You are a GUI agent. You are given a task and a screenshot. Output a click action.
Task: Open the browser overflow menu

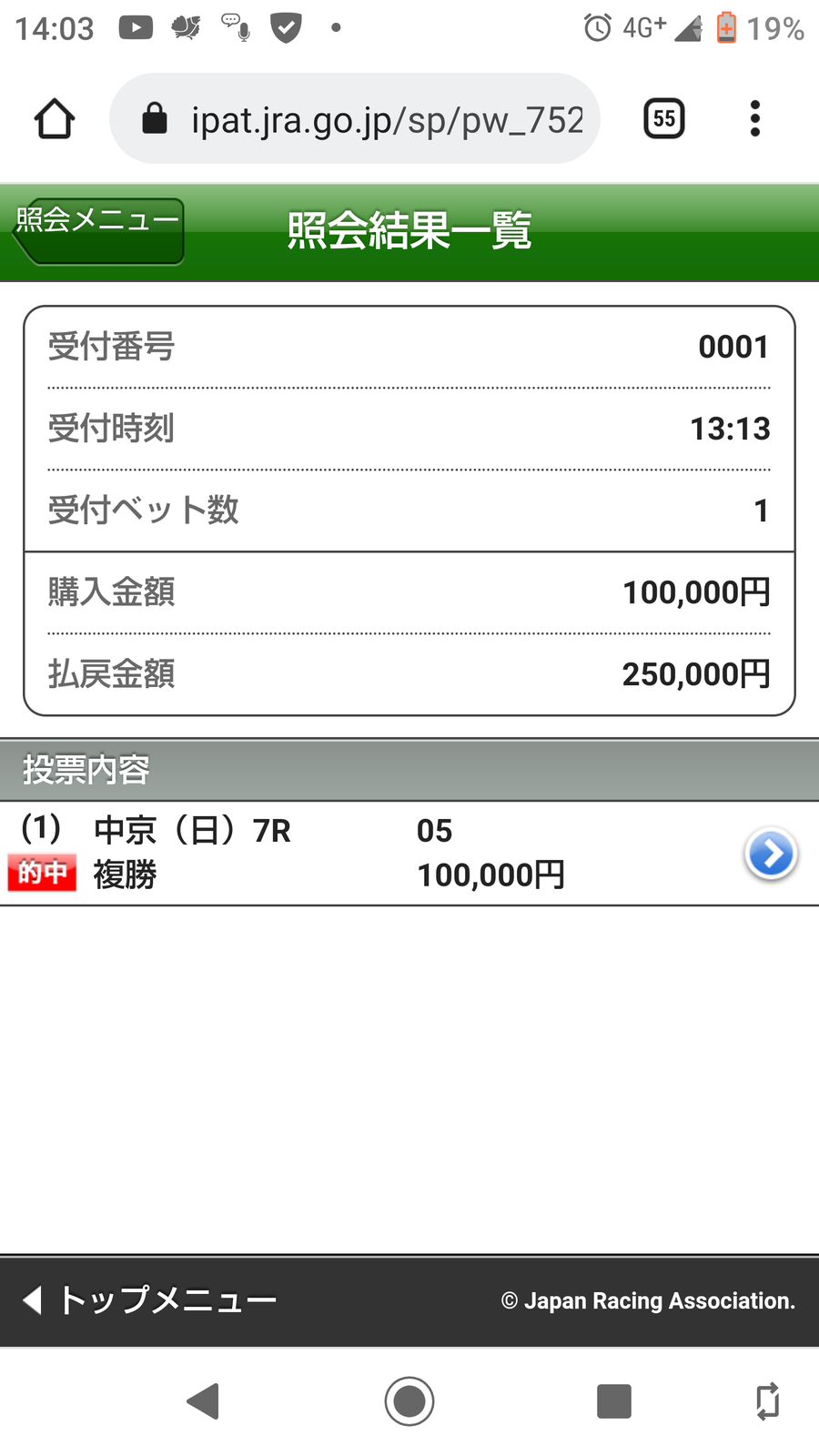(x=754, y=119)
